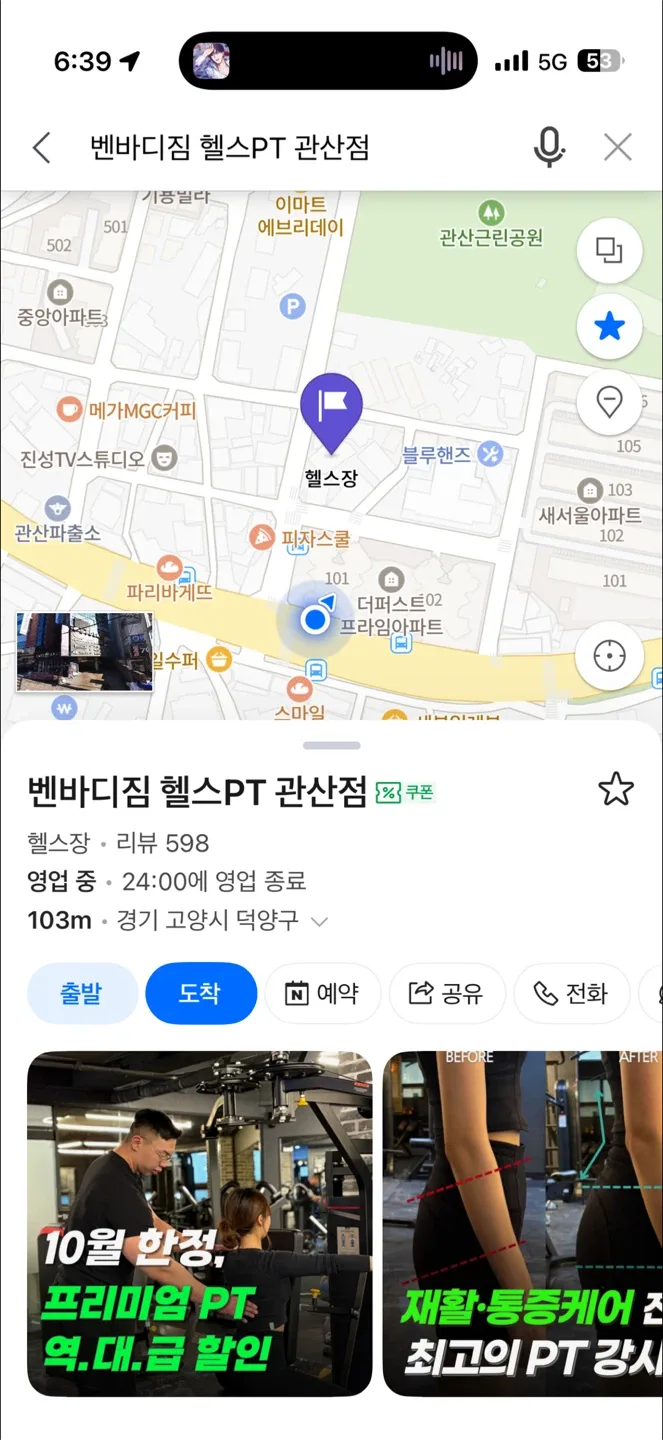Save 벤바디짐 헬스PT 관산점 with the star outline
Image resolution: width=663 pixels, height=1440 pixels.
tap(616, 790)
